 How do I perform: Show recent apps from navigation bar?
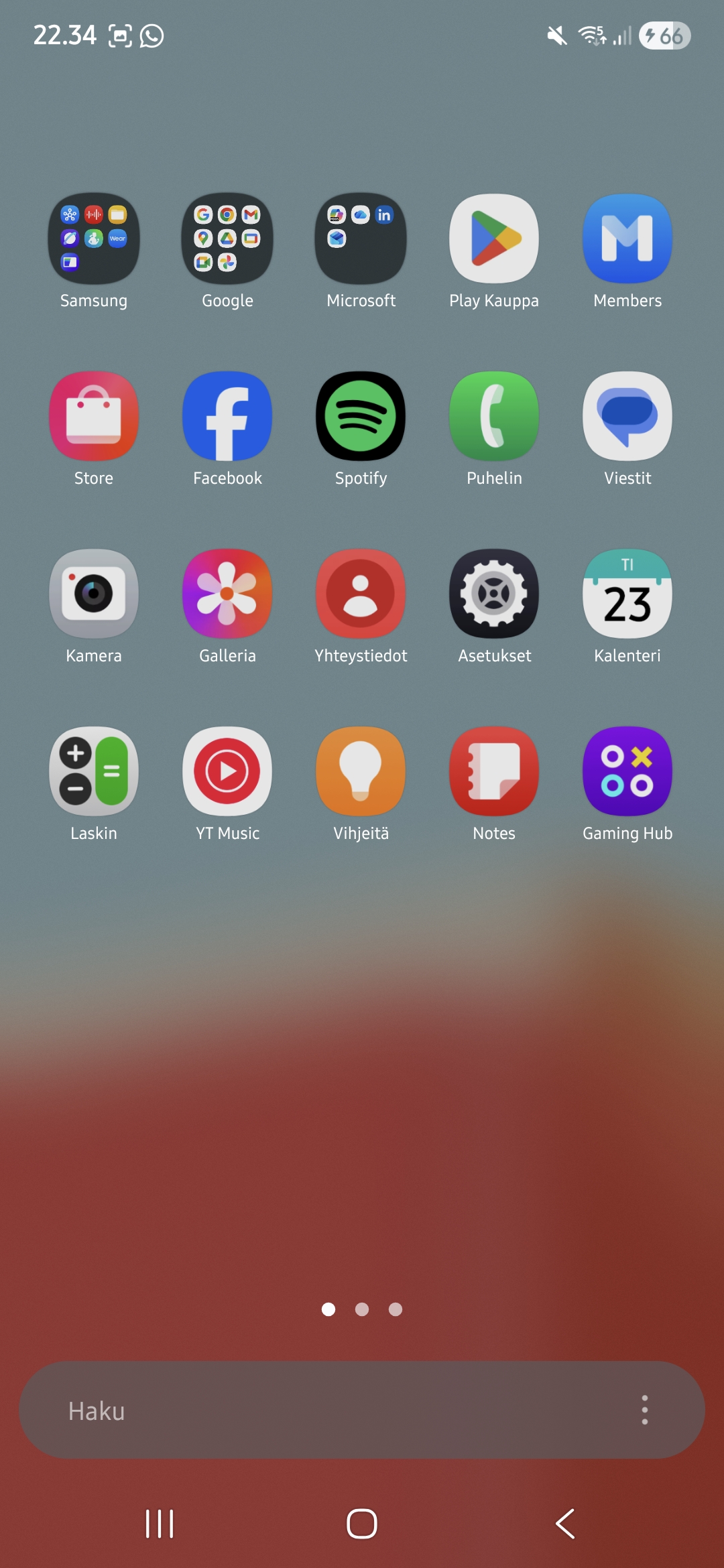(160, 1524)
